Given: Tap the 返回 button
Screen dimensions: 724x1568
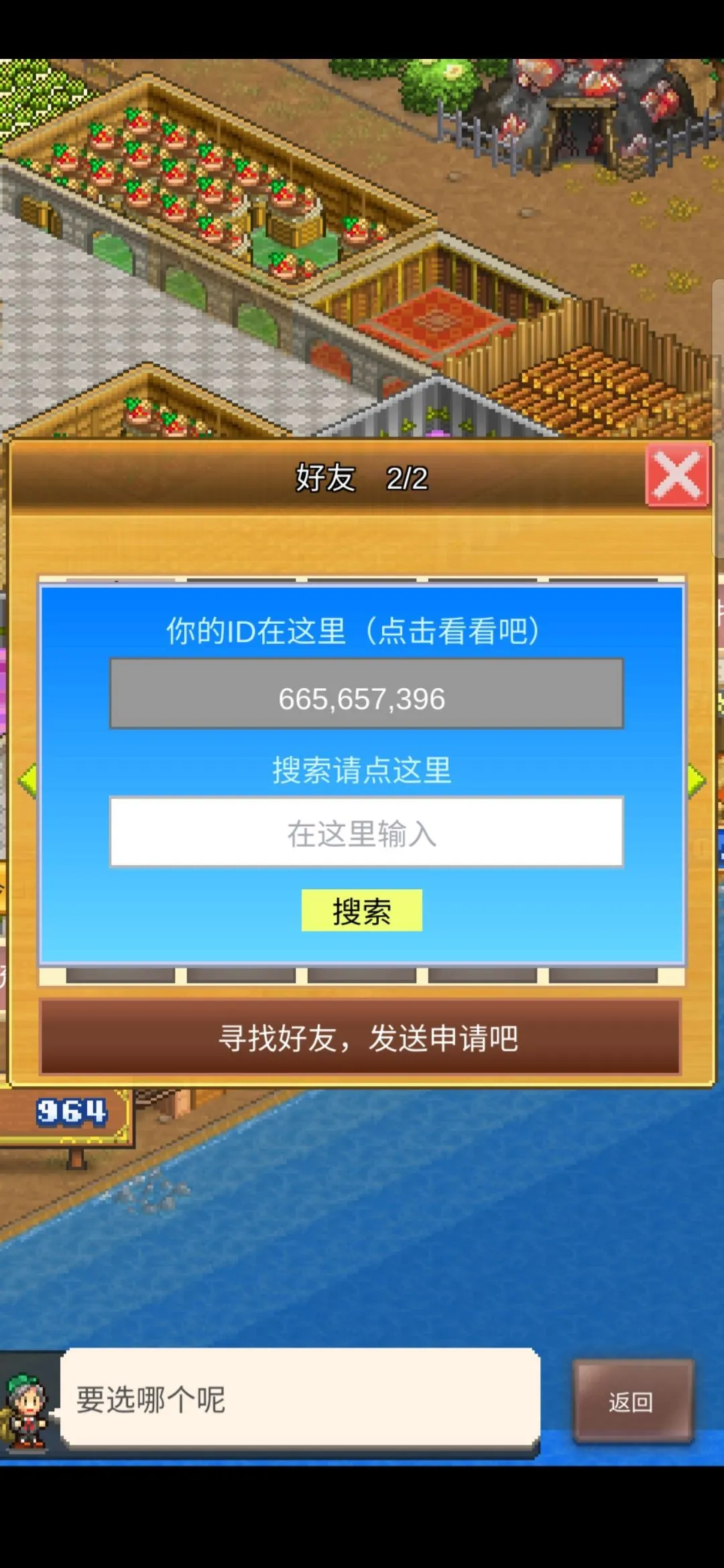Looking at the screenshot, I should (632, 1401).
